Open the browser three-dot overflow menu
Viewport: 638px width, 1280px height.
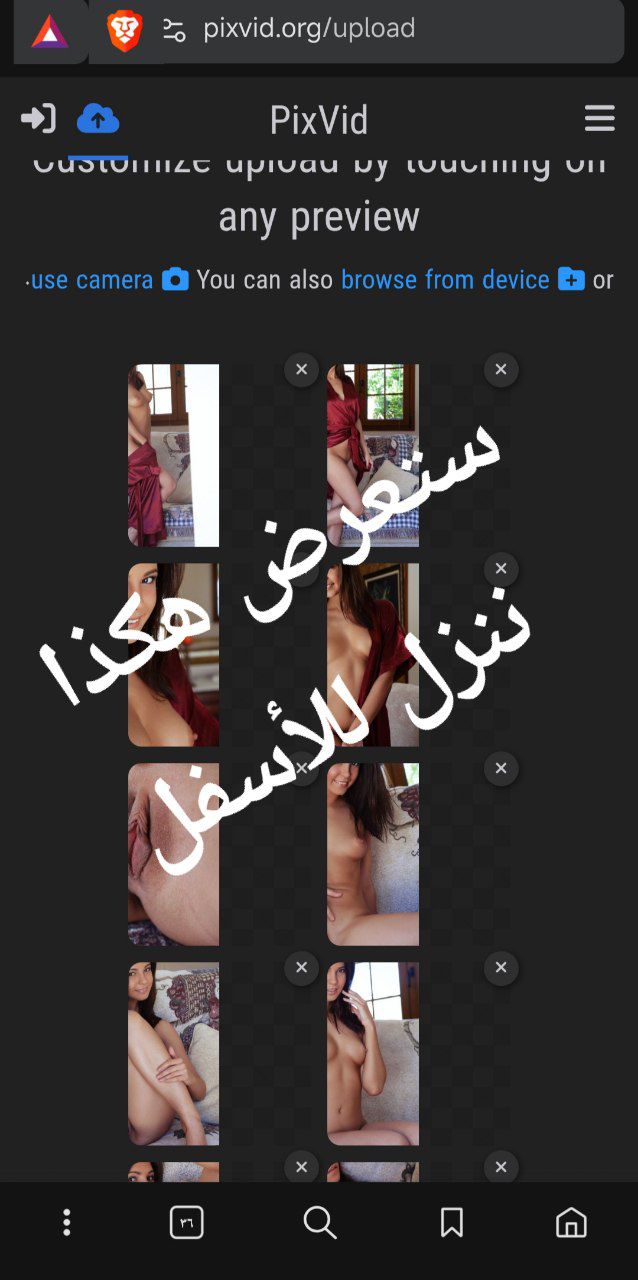66,1222
